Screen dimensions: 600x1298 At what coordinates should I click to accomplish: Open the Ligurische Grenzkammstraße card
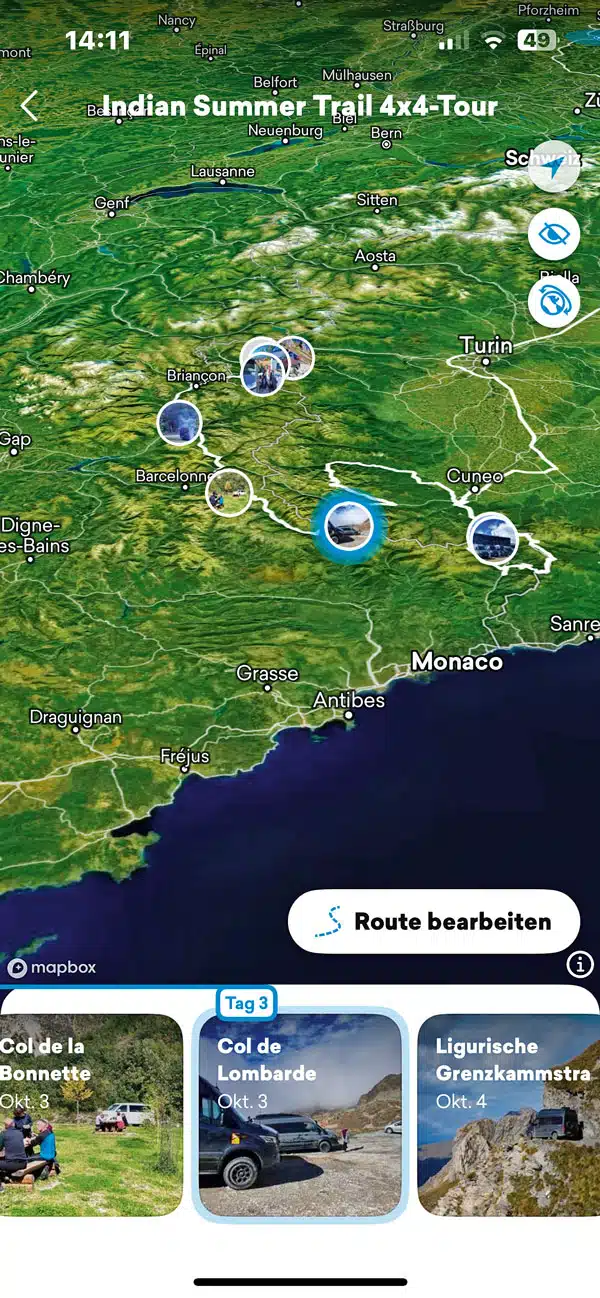(x=508, y=1115)
